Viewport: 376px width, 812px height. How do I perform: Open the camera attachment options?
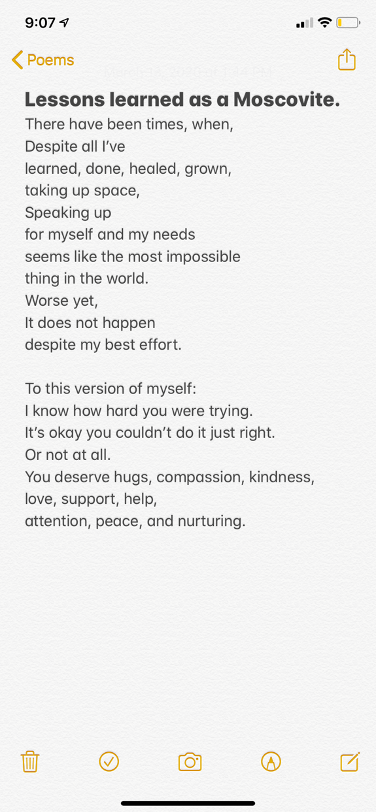pyautogui.click(x=190, y=762)
